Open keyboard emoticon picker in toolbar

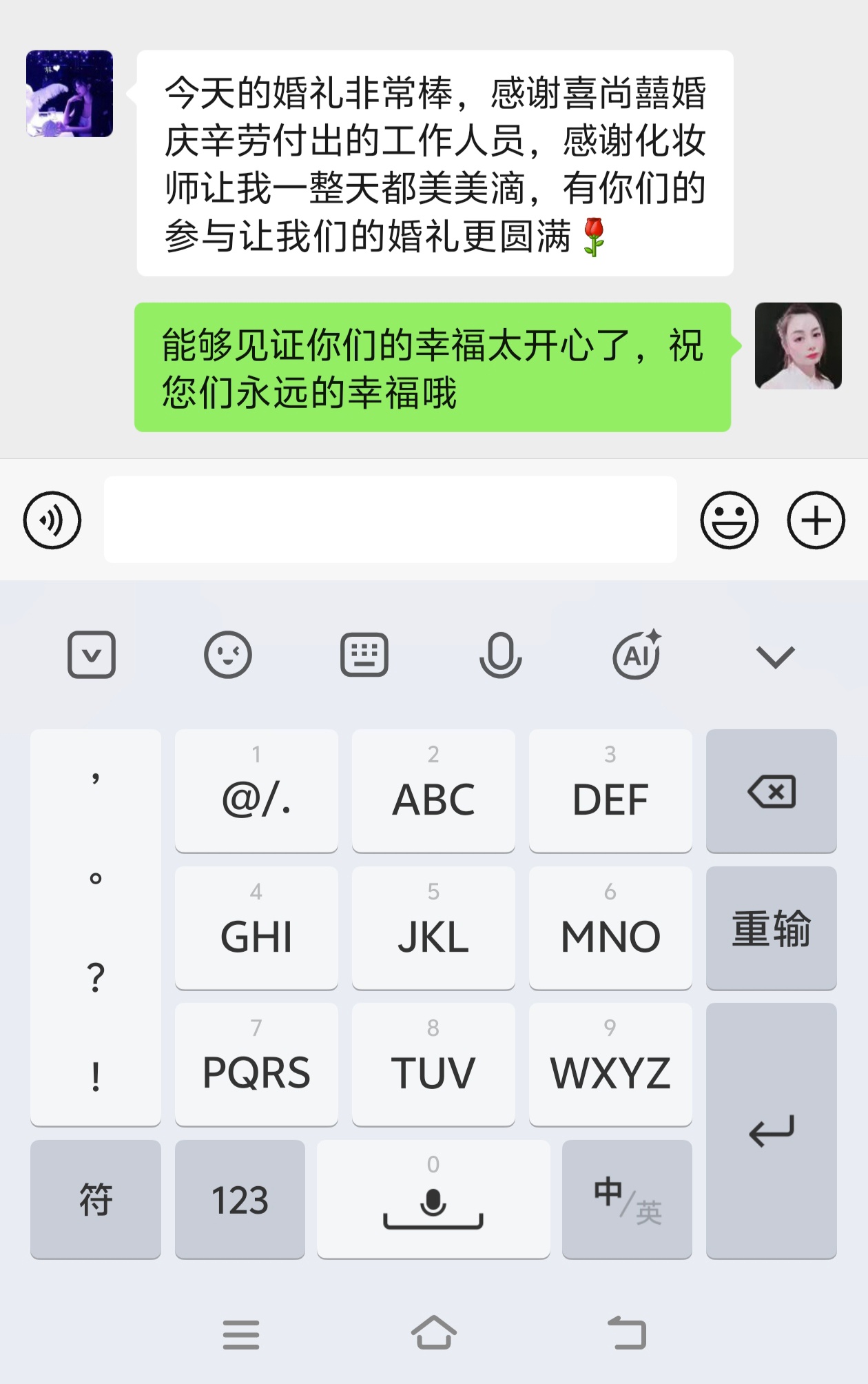pos(227,655)
